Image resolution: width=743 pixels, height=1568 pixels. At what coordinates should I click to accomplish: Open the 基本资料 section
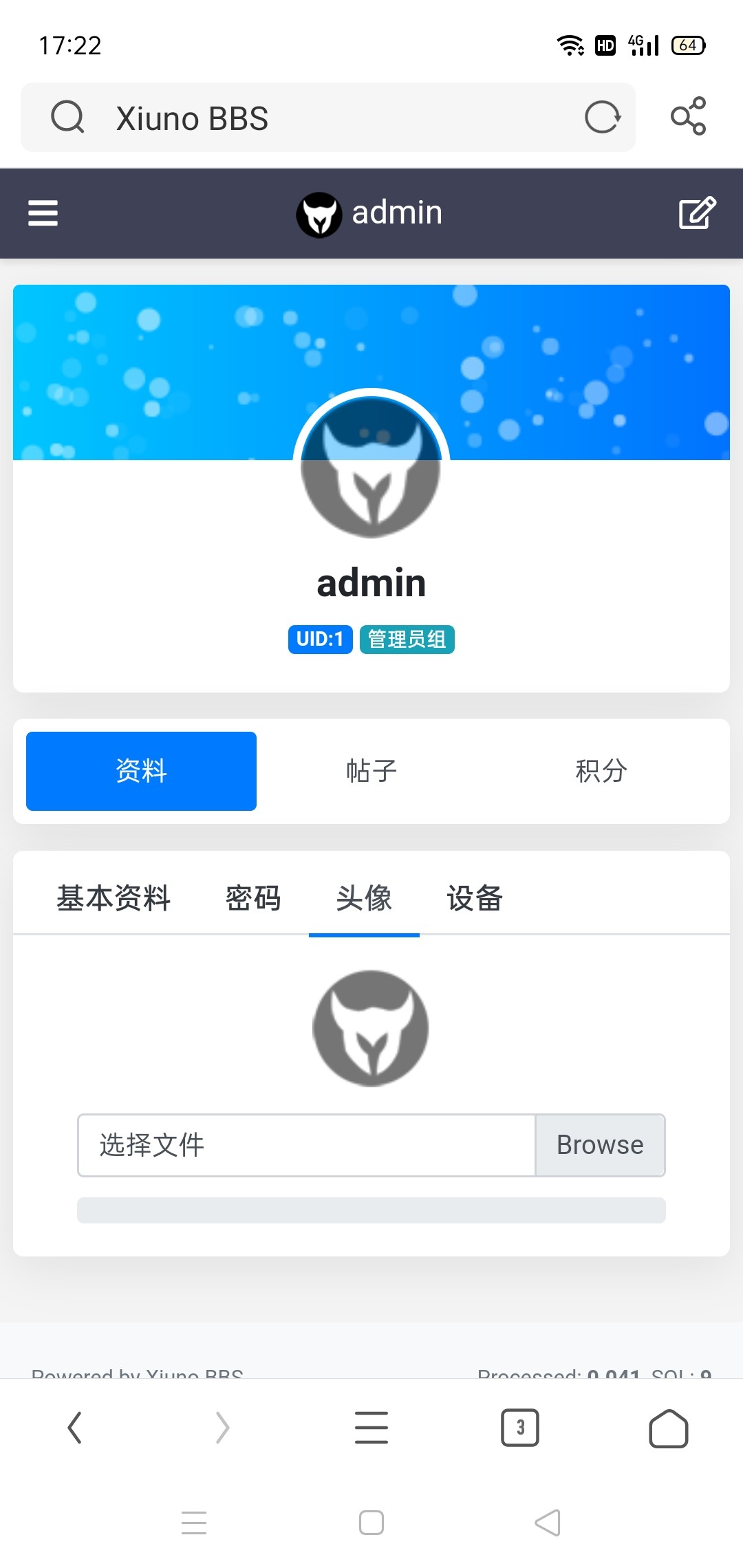114,898
